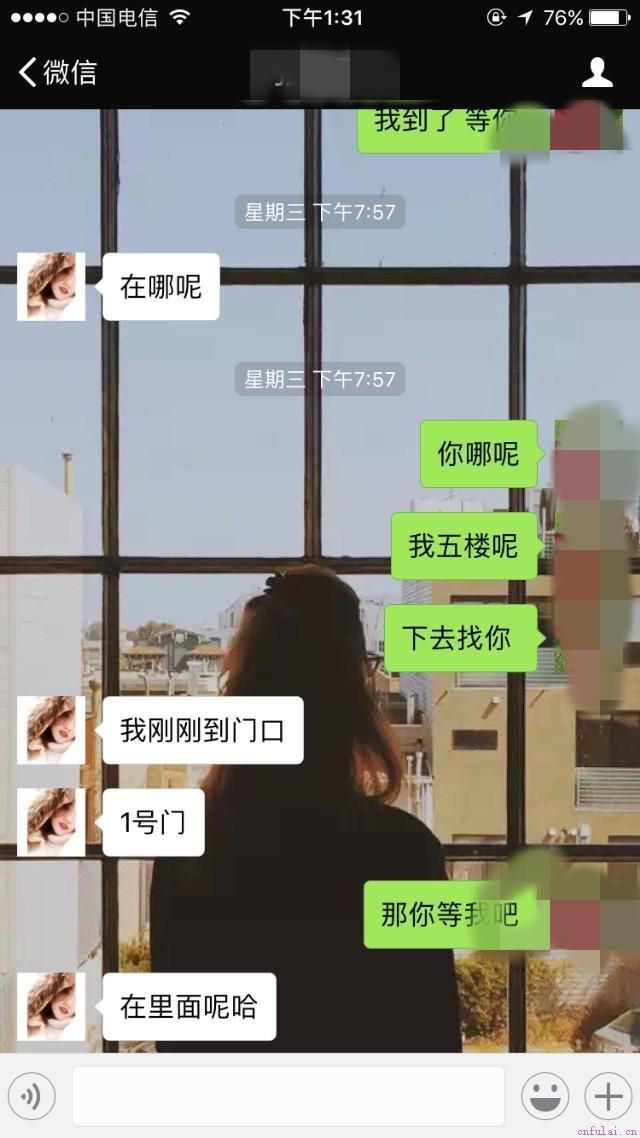Viewport: 640px width, 1138px height.
Task: Switch to voice message input
Action: coord(31,1097)
